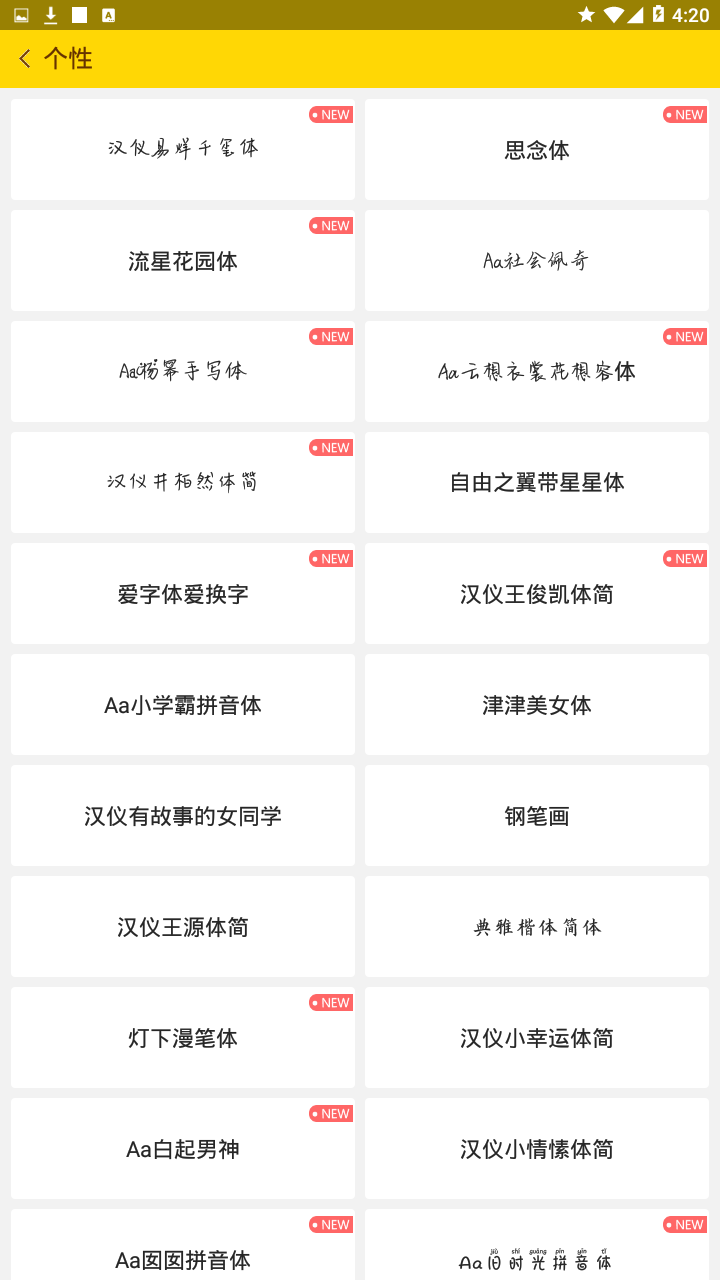The image size is (720, 1280).
Task: Choose the 典雅楷体简体 font
Action: click(x=537, y=927)
